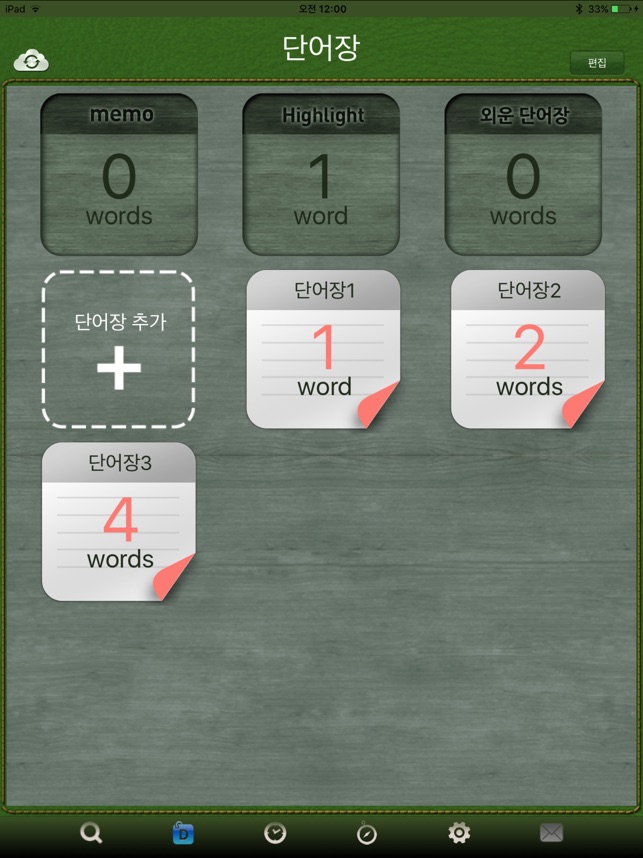Select the dictionary wordbook tab
The height and width of the screenshot is (858, 643).
pyautogui.click(x=183, y=833)
